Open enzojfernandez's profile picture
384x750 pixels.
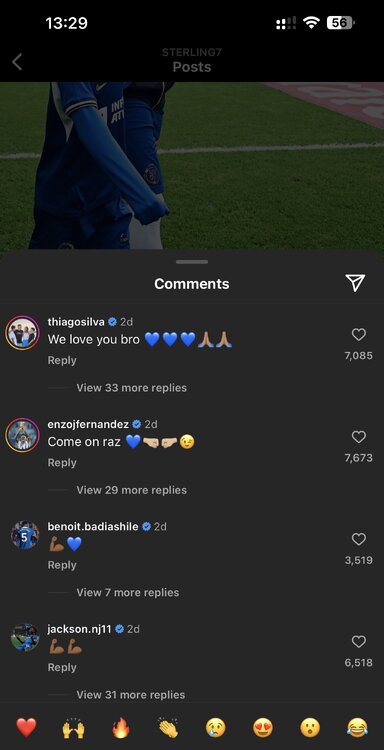[x=22, y=435]
